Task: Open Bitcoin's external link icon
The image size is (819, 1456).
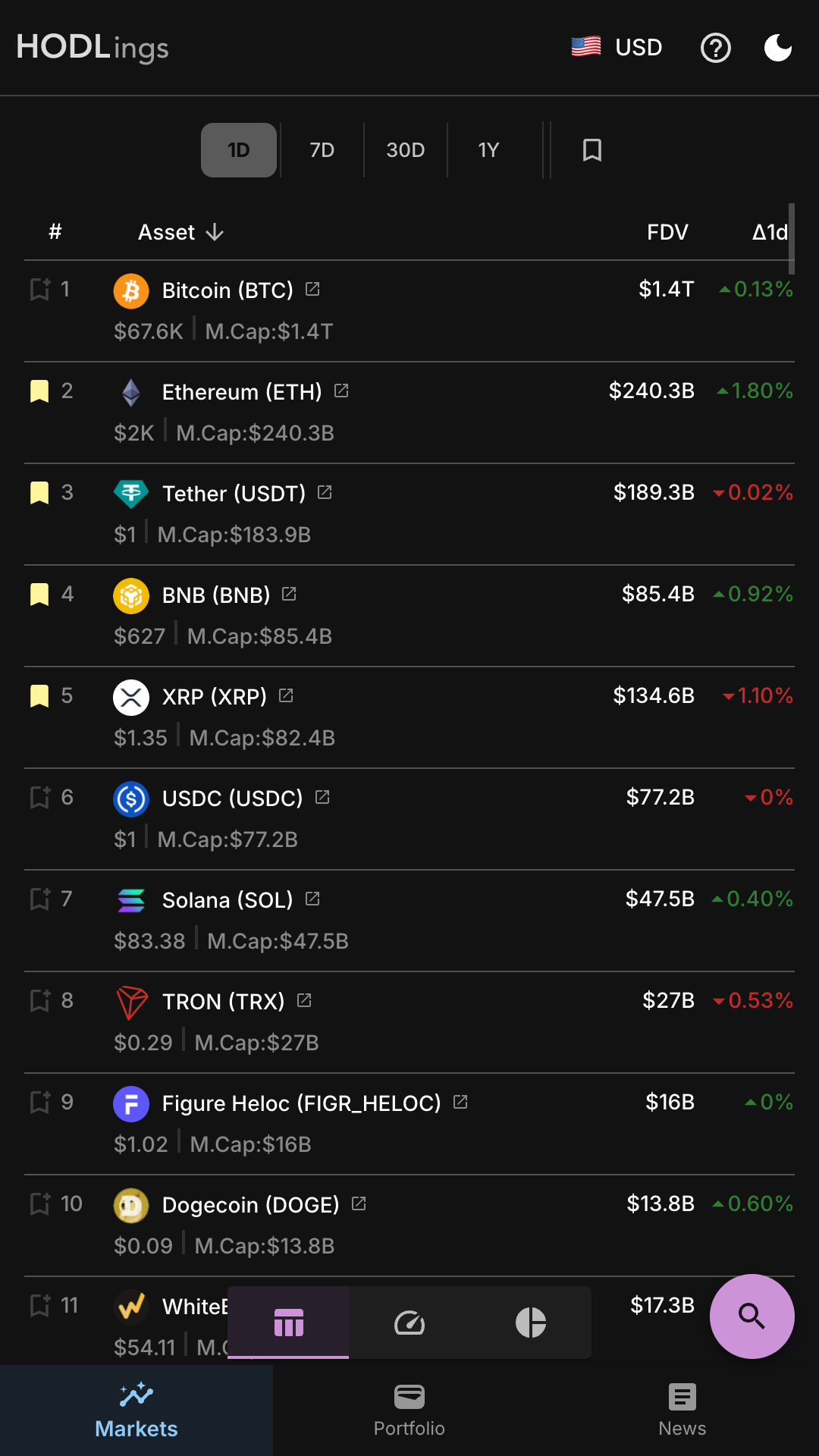Action: tap(314, 290)
